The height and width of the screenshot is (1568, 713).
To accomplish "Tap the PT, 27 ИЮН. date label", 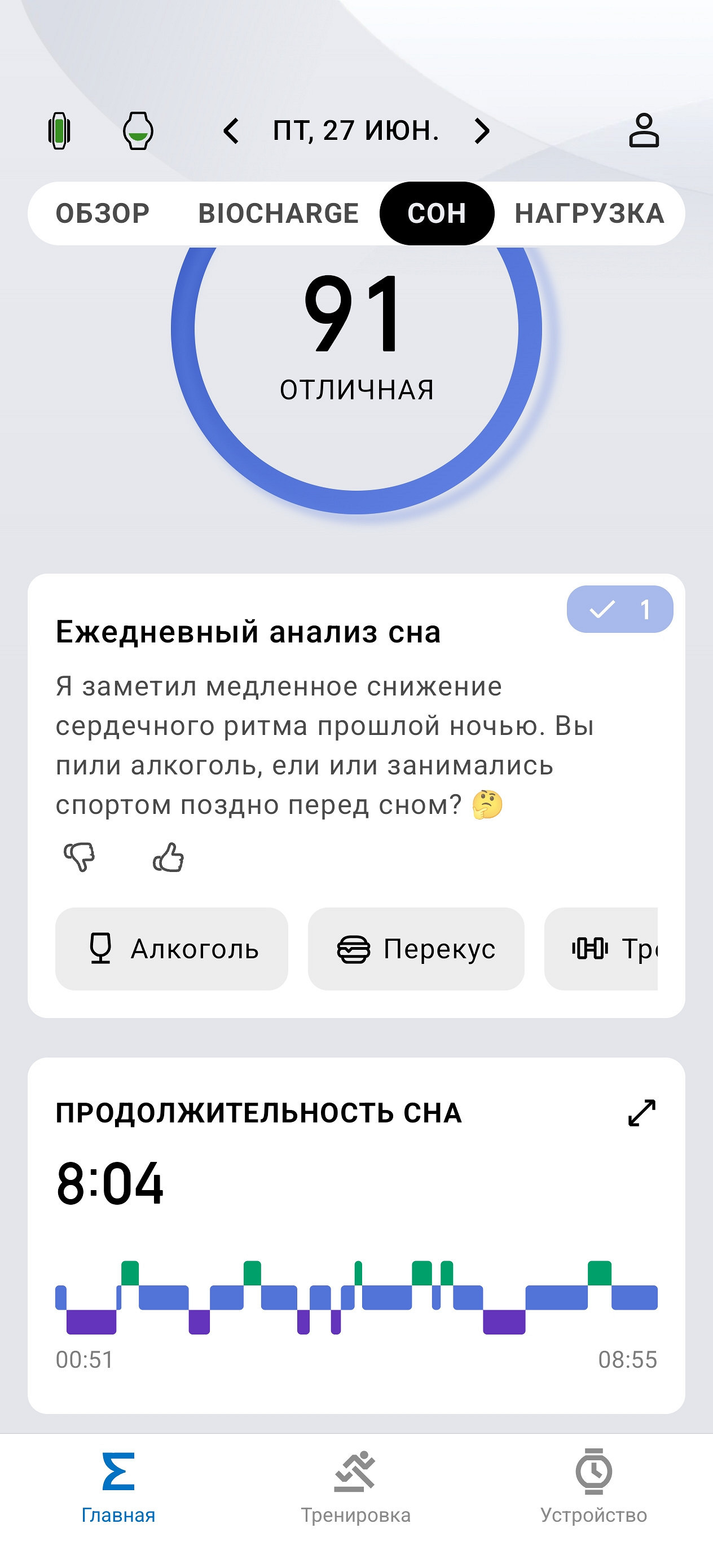I will 355,131.
